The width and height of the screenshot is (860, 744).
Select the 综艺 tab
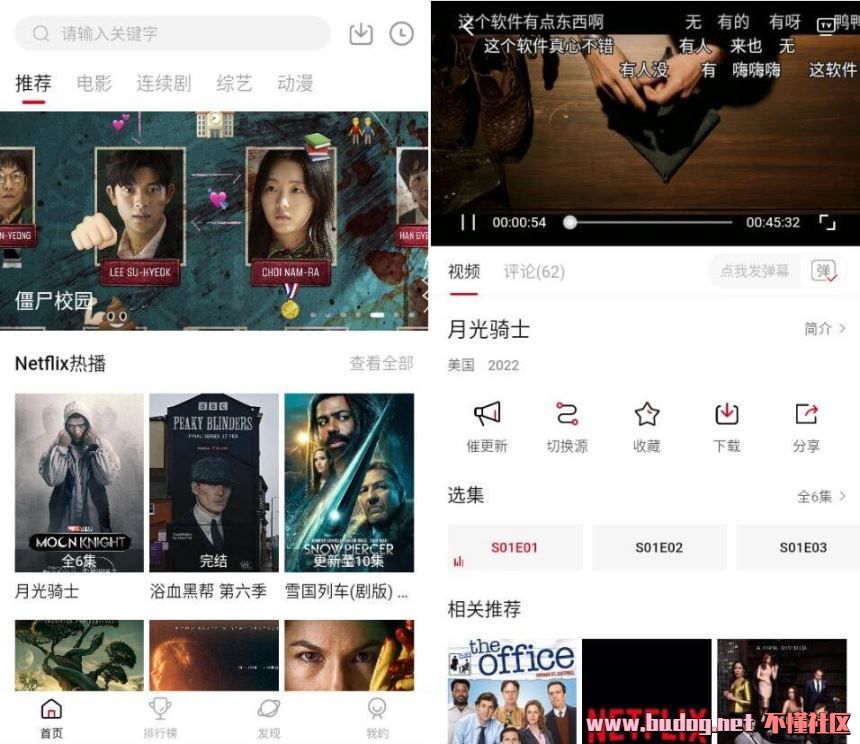point(234,84)
